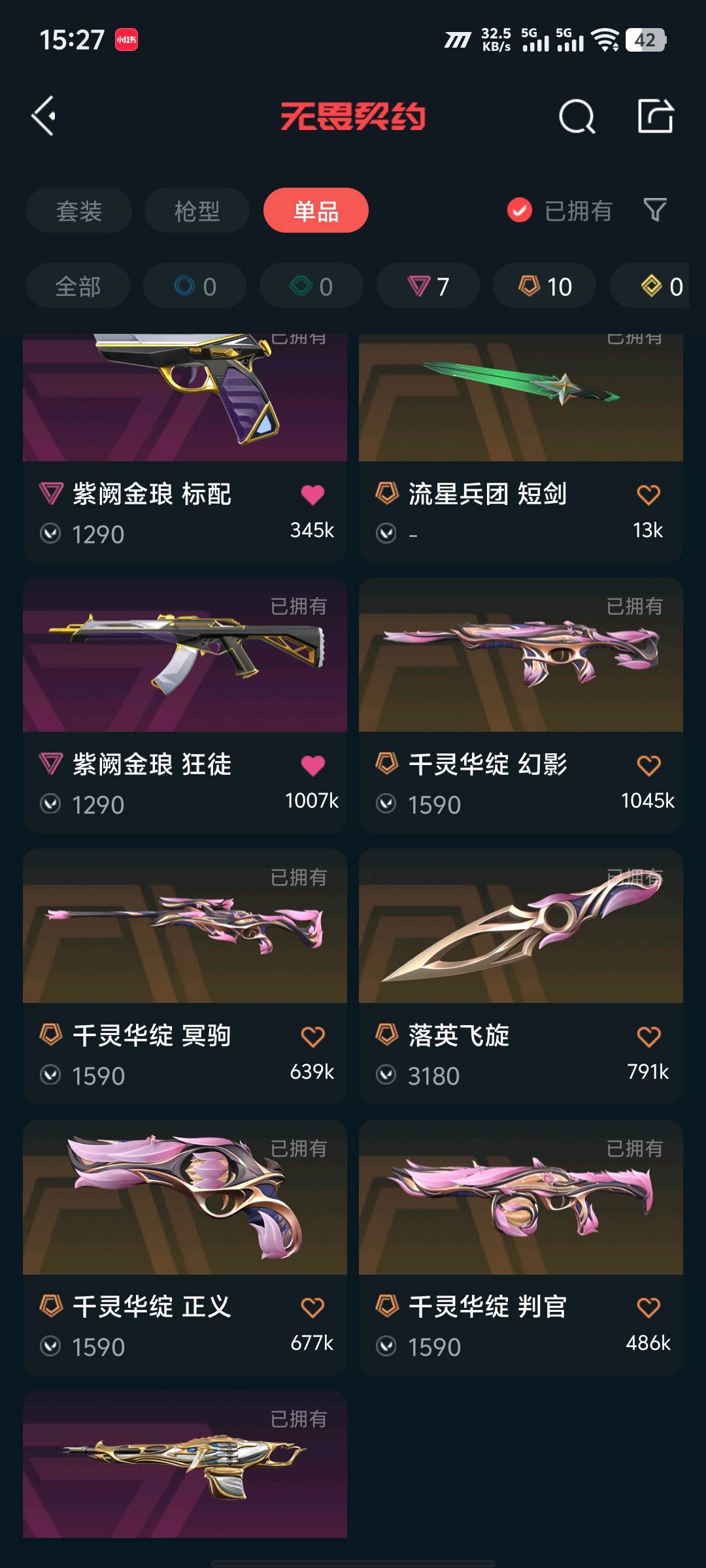
Task: Share this skin collection page
Action: [655, 116]
